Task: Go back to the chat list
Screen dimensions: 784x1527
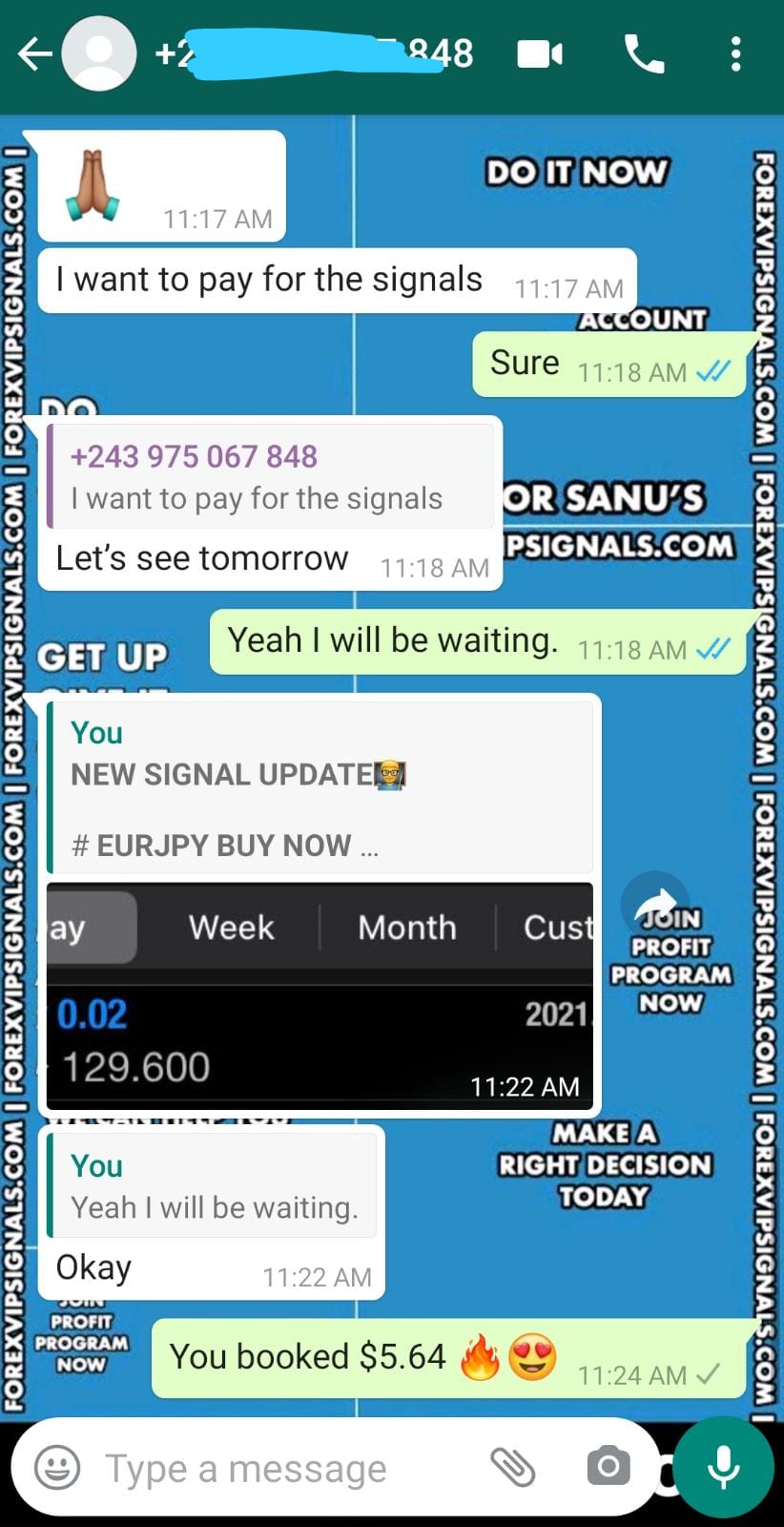Action: click(34, 54)
